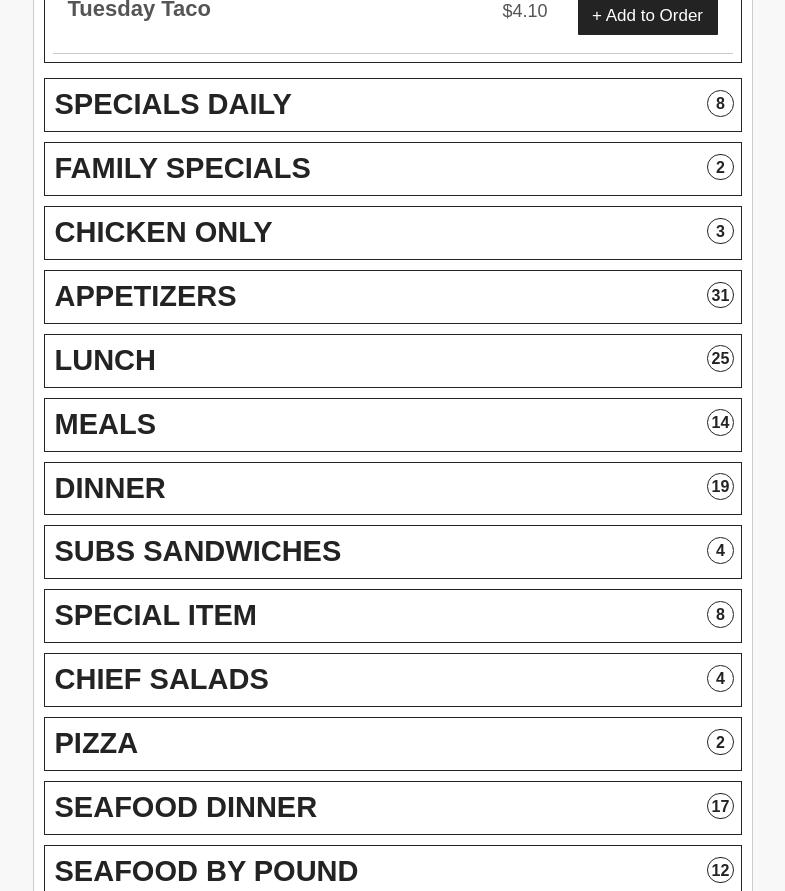Show Seafood Dinner options
Screen dimensions: 785x891
392,808
